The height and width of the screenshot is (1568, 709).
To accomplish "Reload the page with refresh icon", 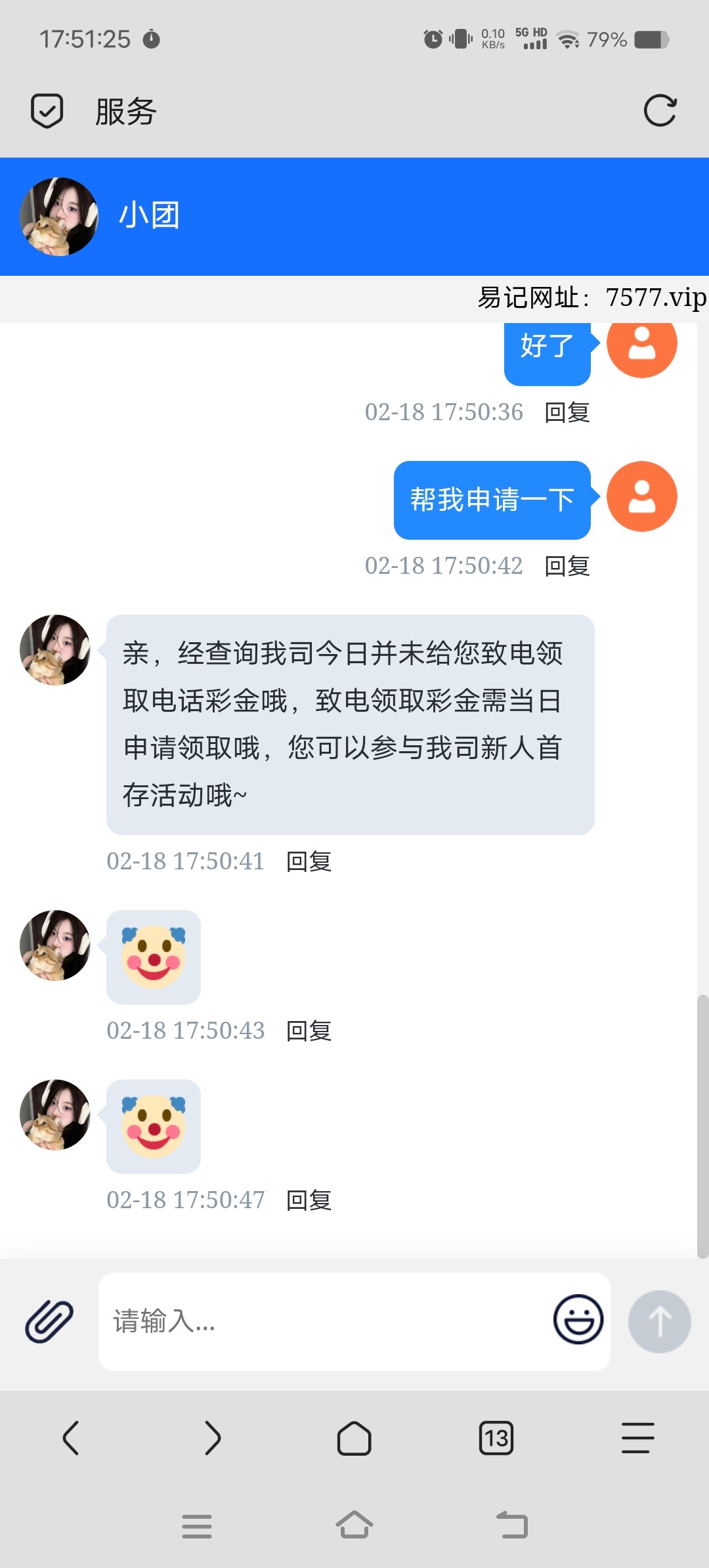I will [x=659, y=110].
